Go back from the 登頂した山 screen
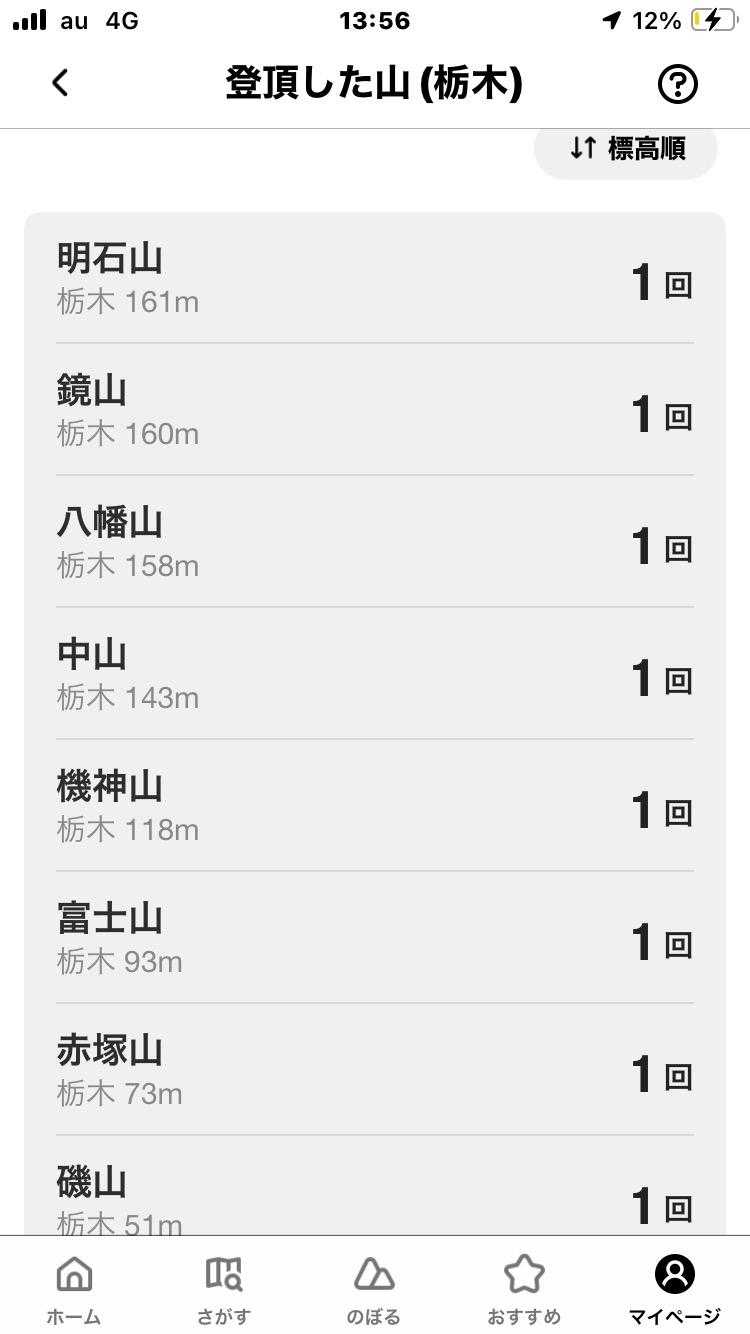 click(x=60, y=83)
